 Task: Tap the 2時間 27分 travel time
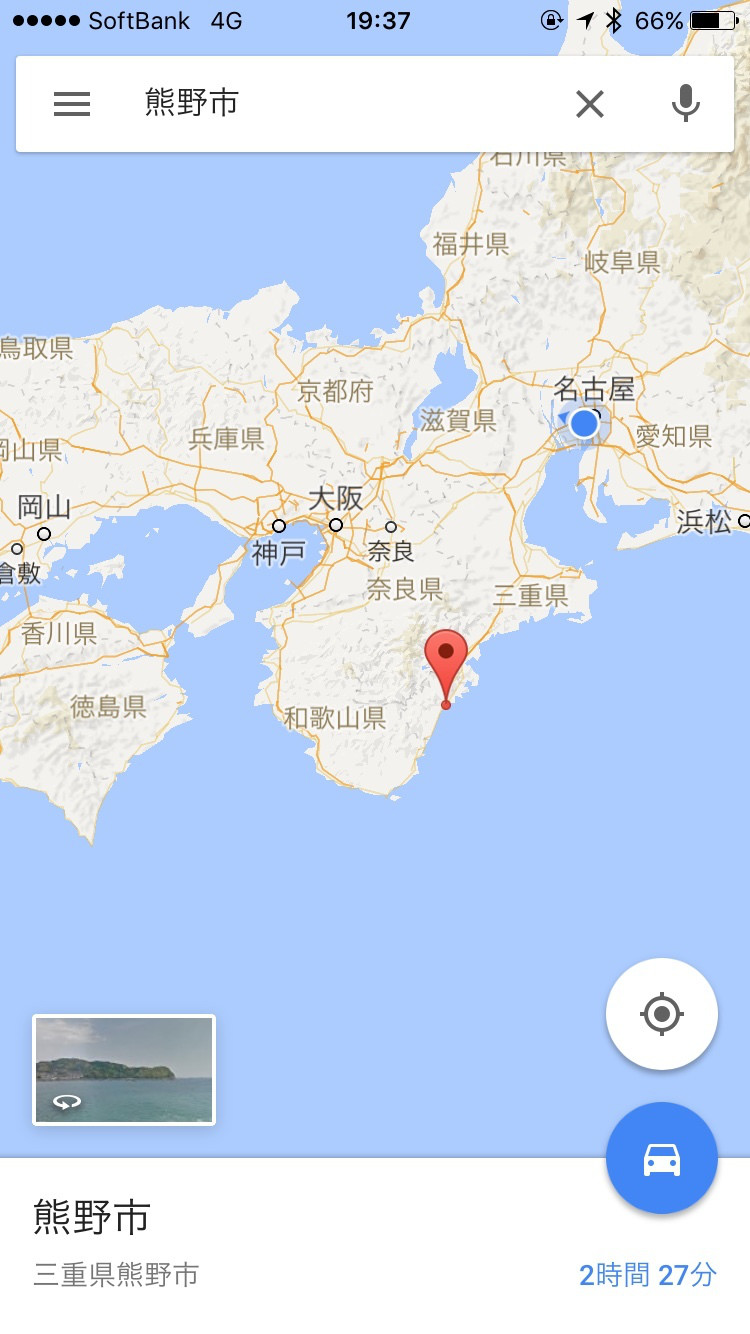pyautogui.click(x=648, y=1274)
